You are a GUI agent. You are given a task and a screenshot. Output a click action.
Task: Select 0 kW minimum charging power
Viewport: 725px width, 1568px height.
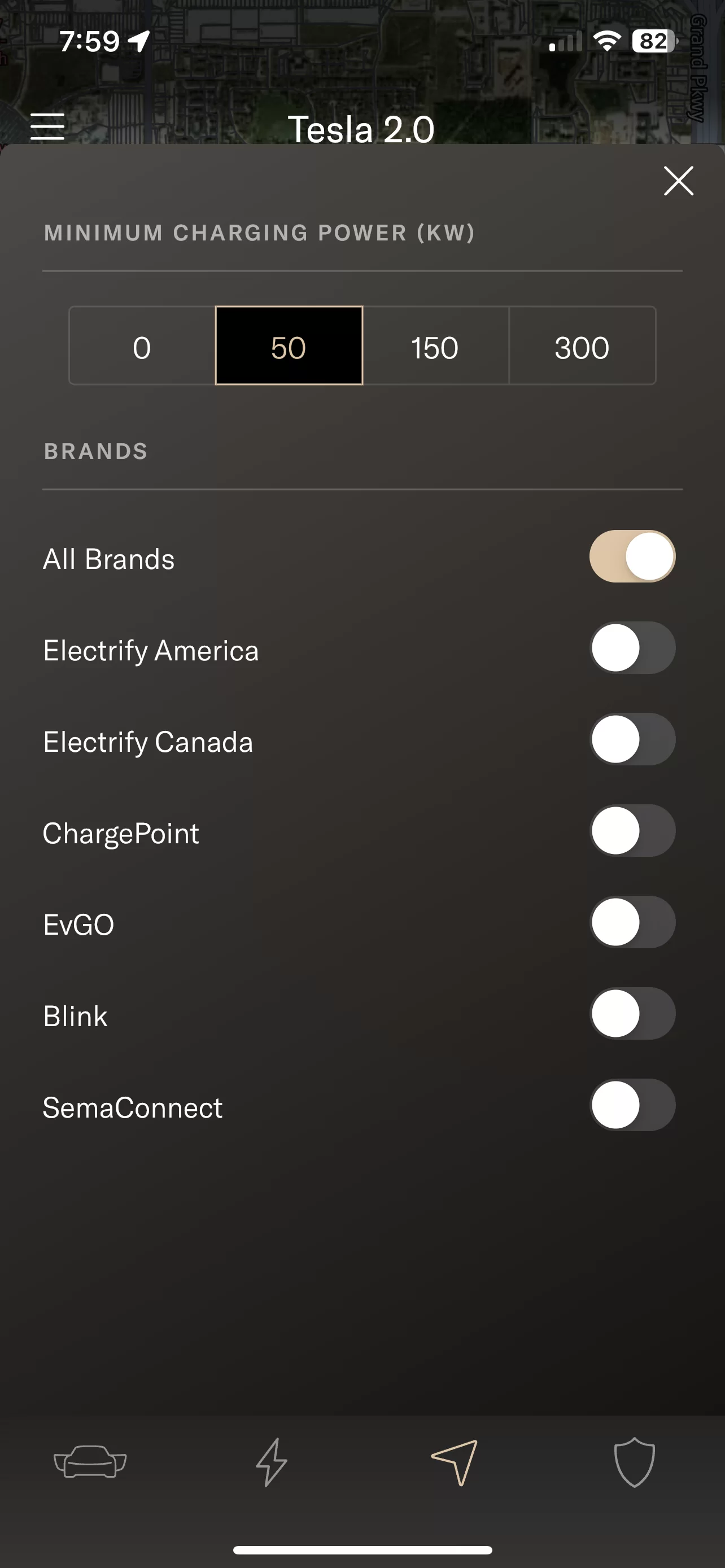point(142,347)
